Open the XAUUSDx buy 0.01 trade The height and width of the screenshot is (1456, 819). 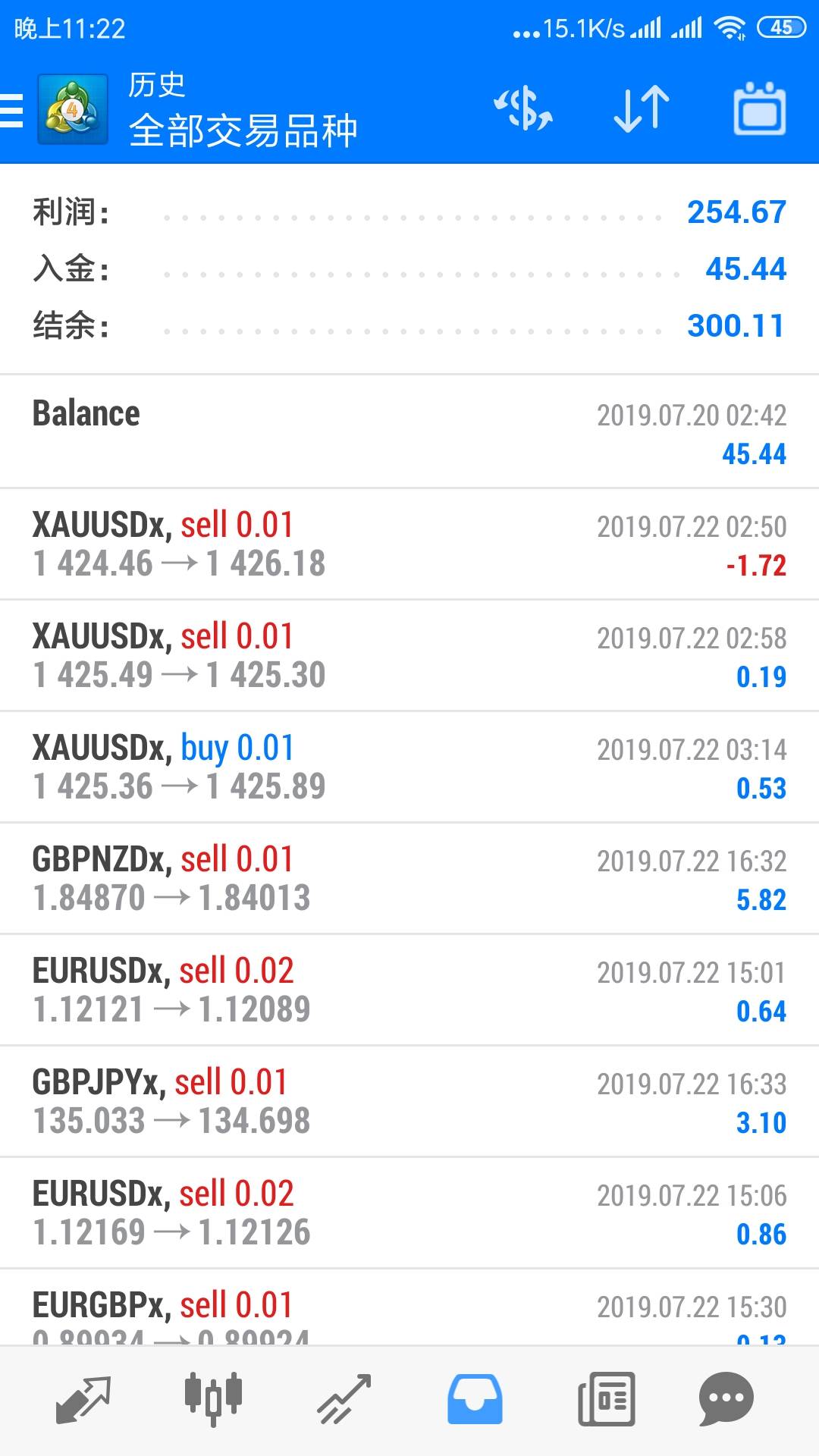click(x=409, y=767)
